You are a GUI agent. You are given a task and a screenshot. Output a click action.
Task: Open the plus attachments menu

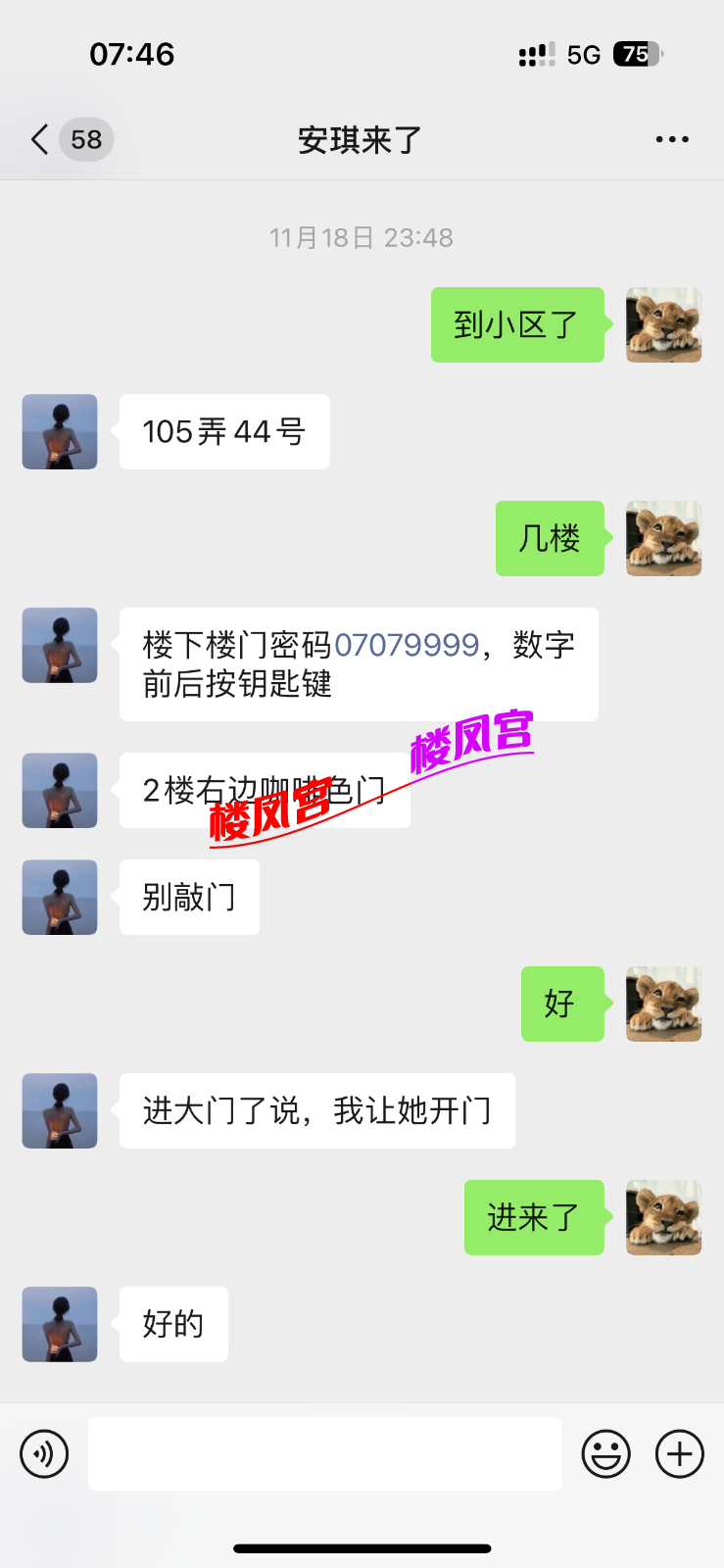click(680, 1453)
